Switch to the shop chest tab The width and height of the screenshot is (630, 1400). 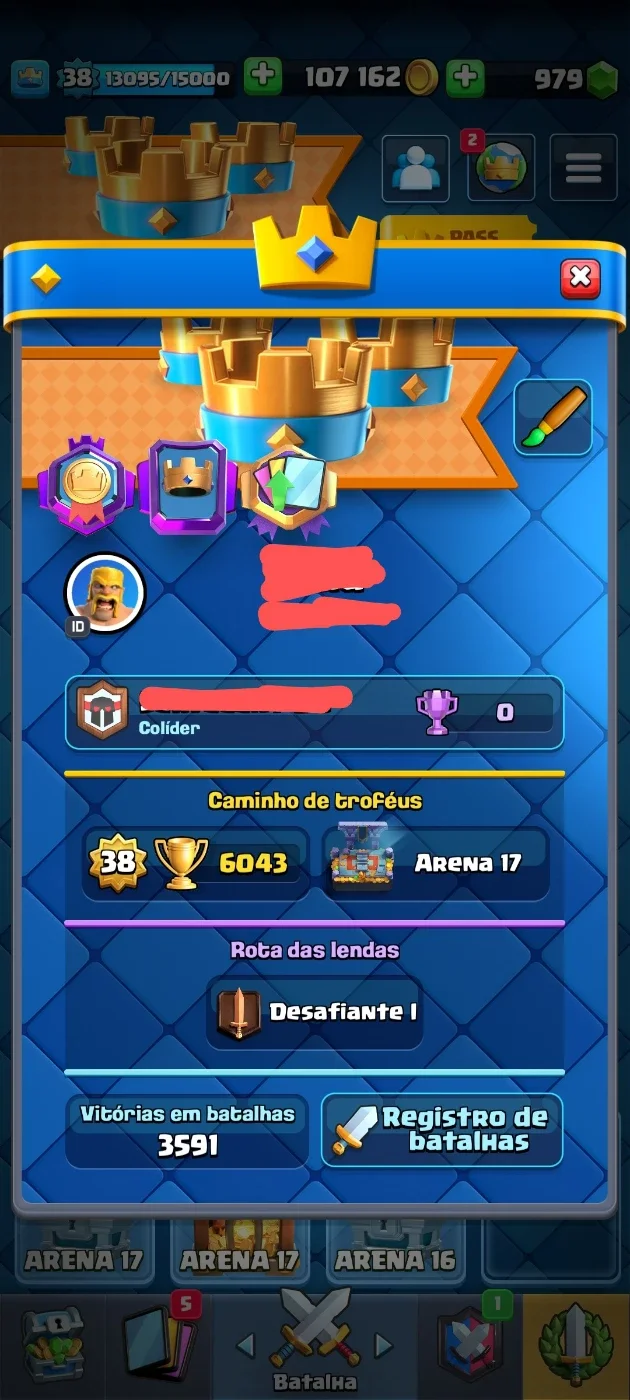point(54,1345)
